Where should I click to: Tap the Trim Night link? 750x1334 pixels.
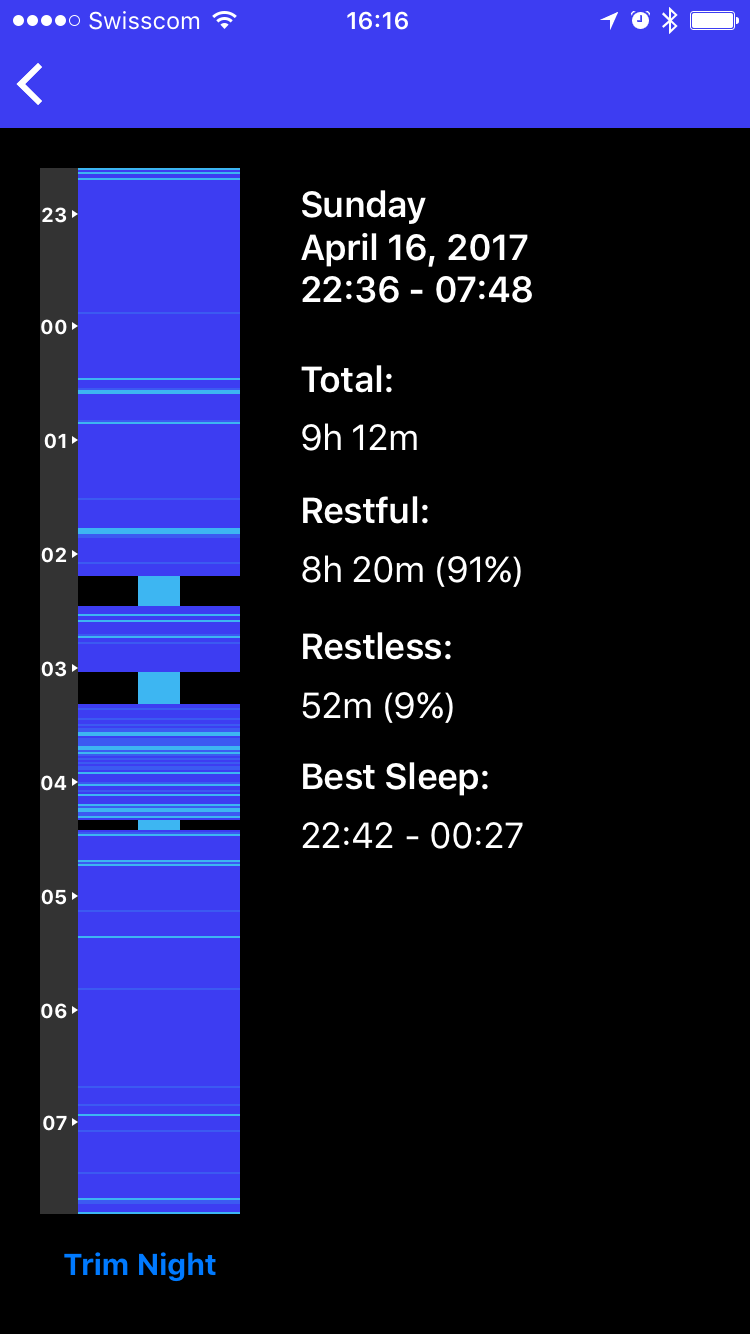pos(140,1265)
